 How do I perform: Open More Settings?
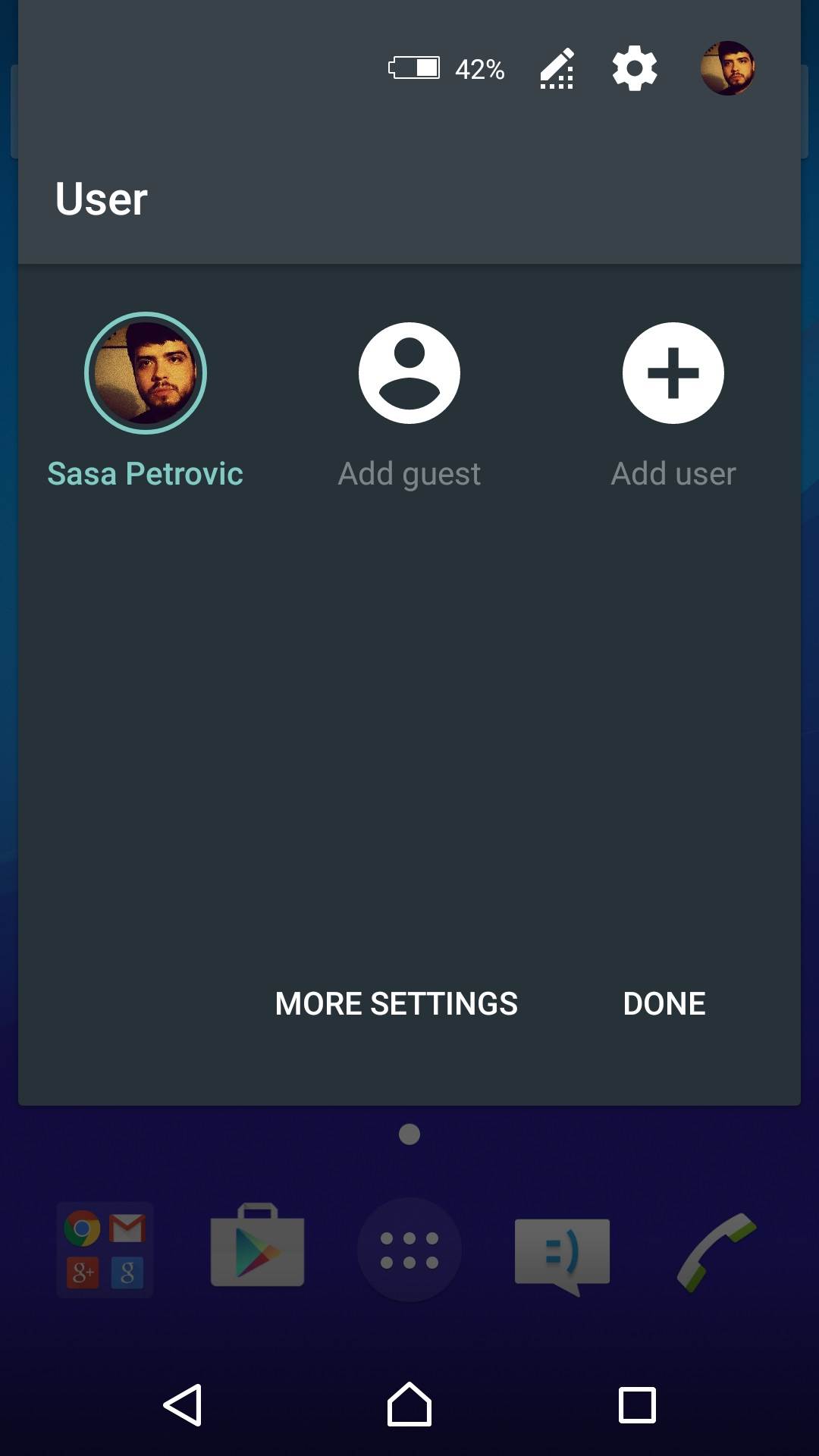[396, 1003]
